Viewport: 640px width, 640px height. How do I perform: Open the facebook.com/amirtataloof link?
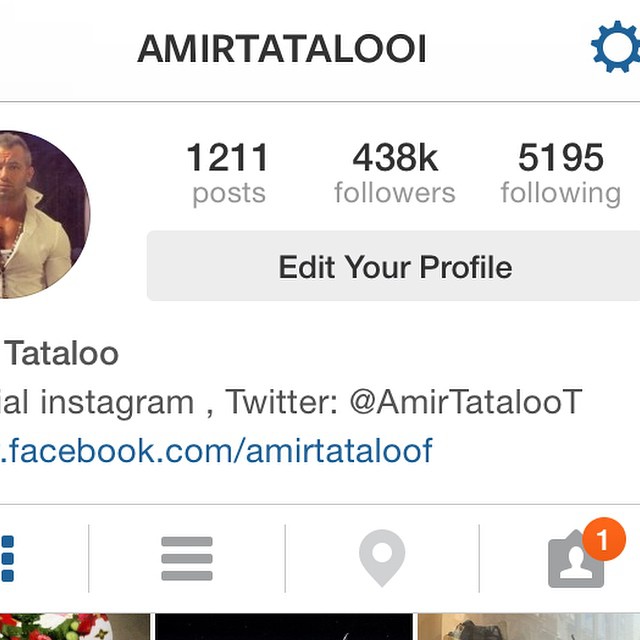coord(217,450)
